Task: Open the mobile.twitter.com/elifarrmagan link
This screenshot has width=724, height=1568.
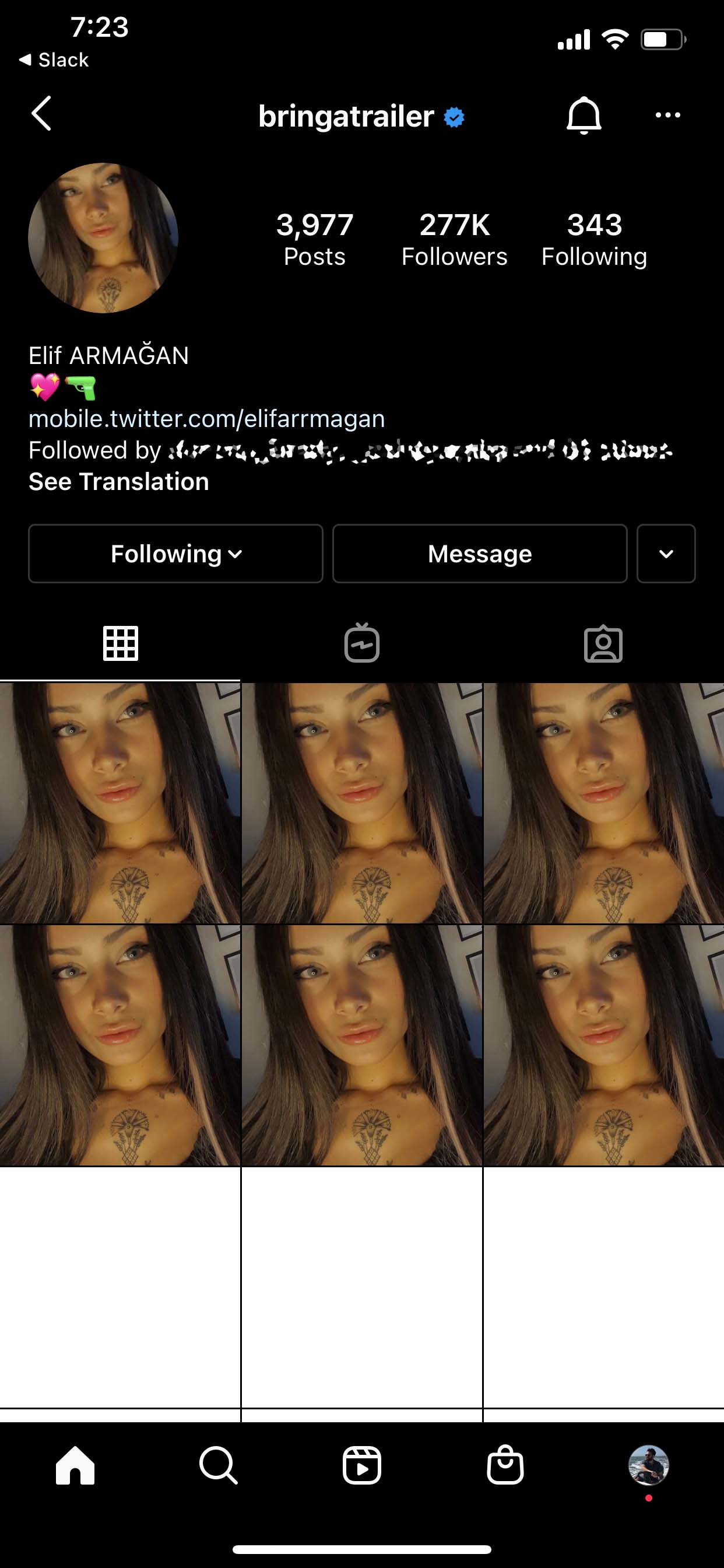Action: 207,419
